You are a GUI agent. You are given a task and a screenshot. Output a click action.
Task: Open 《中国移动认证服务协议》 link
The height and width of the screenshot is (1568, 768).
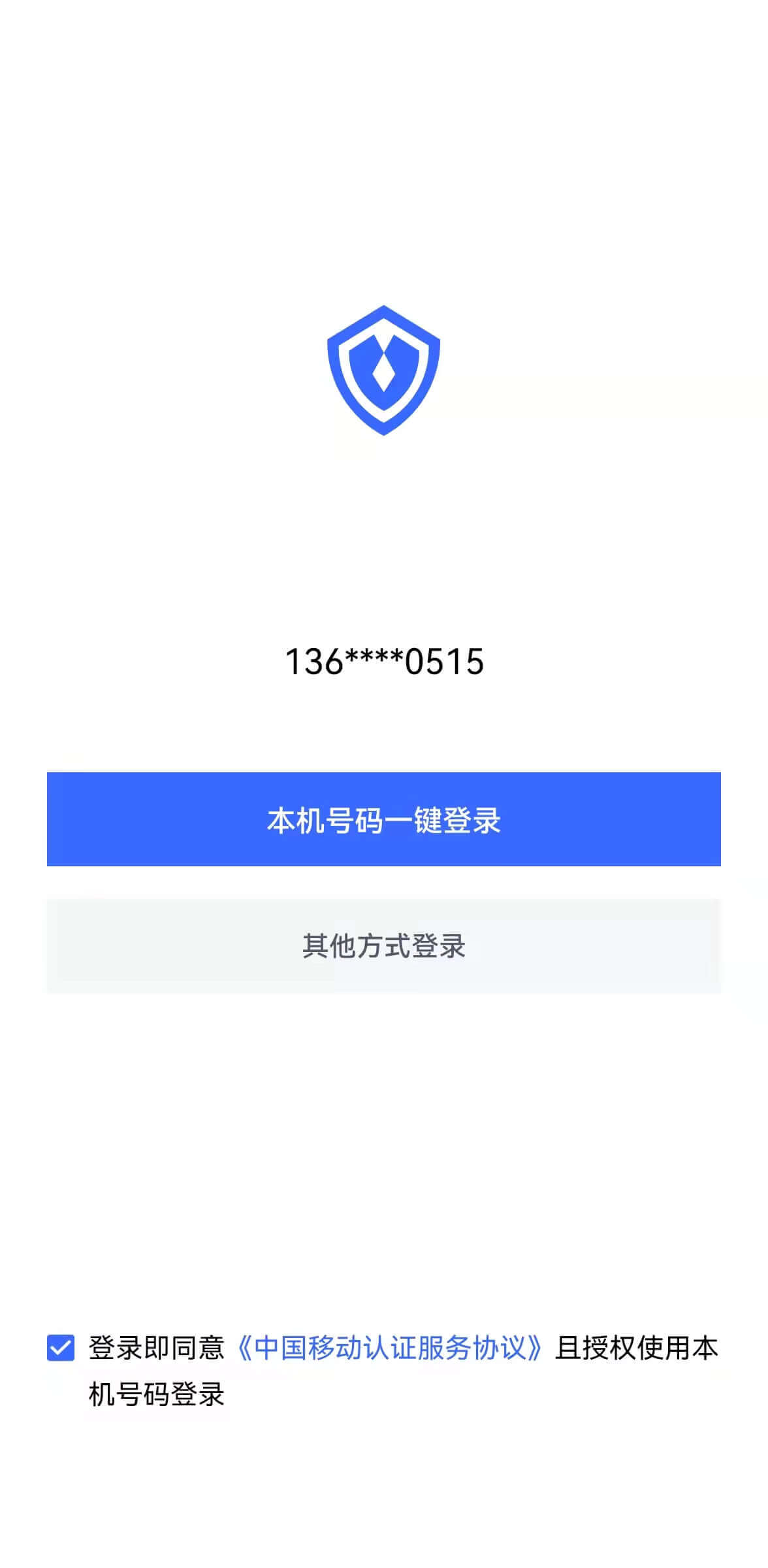(x=389, y=1348)
